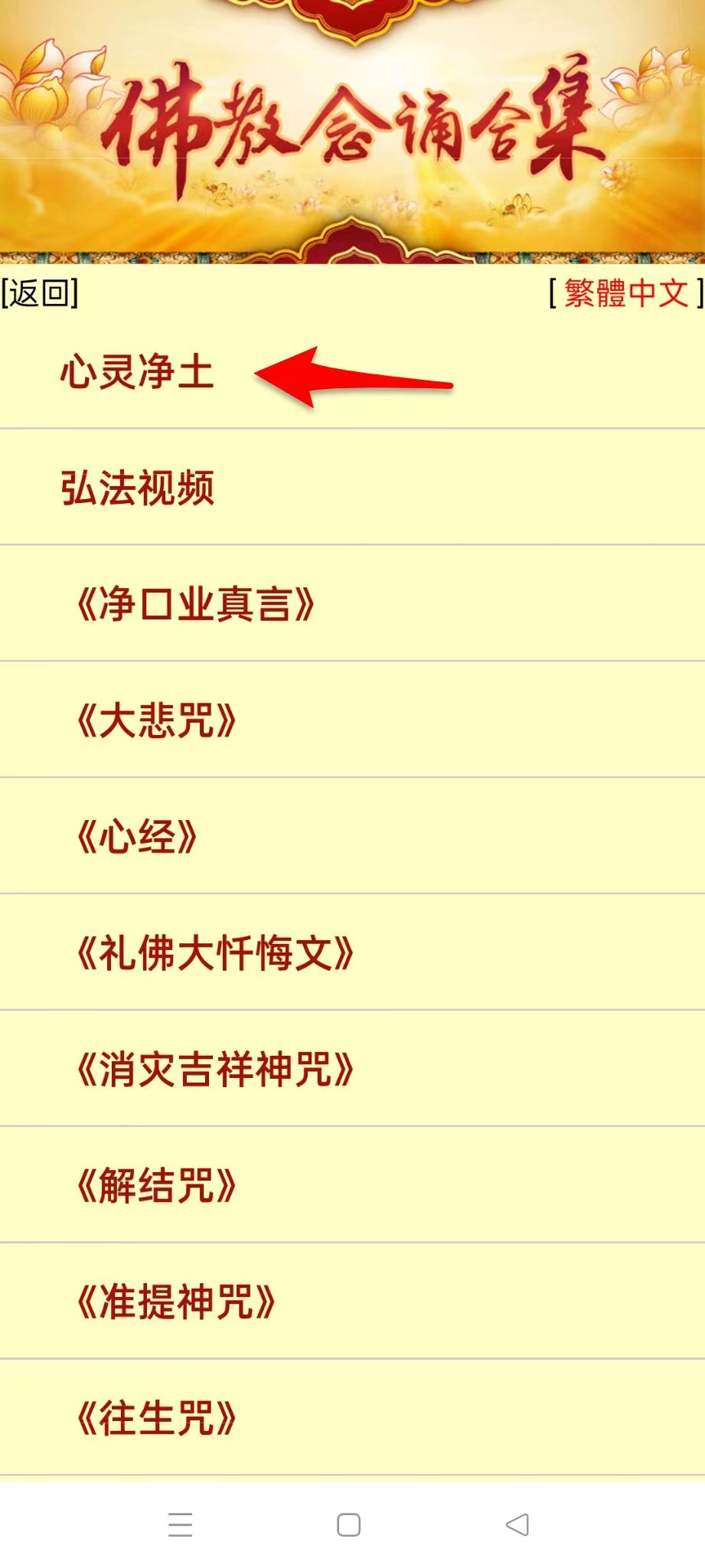Open 弘法视频 videos
This screenshot has width=705, height=1568.
(352, 488)
